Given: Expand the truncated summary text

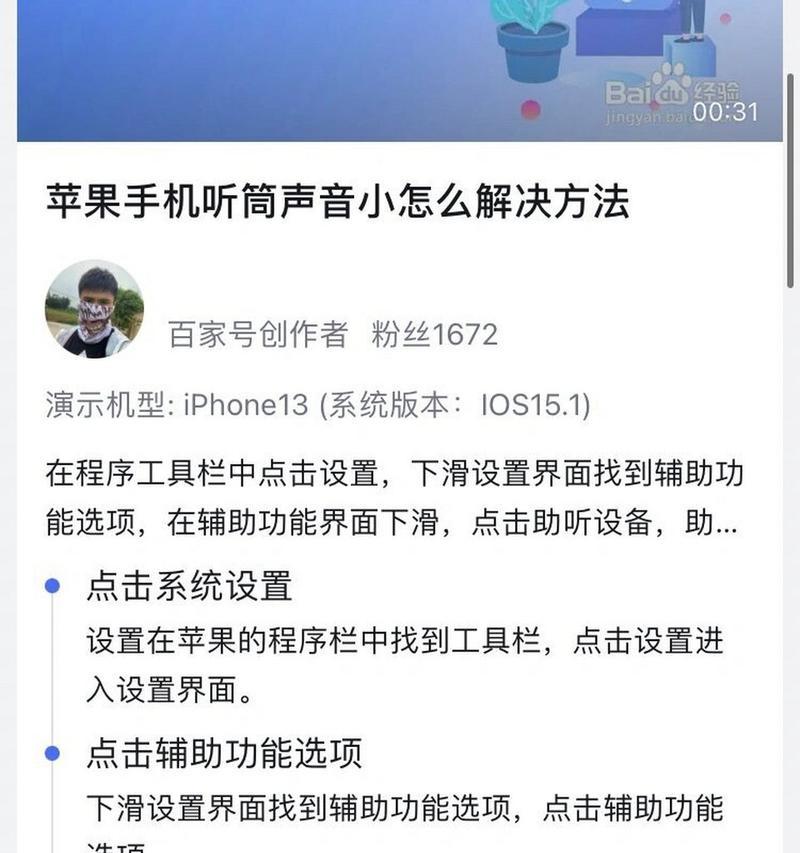Looking at the screenshot, I should [x=724, y=523].
